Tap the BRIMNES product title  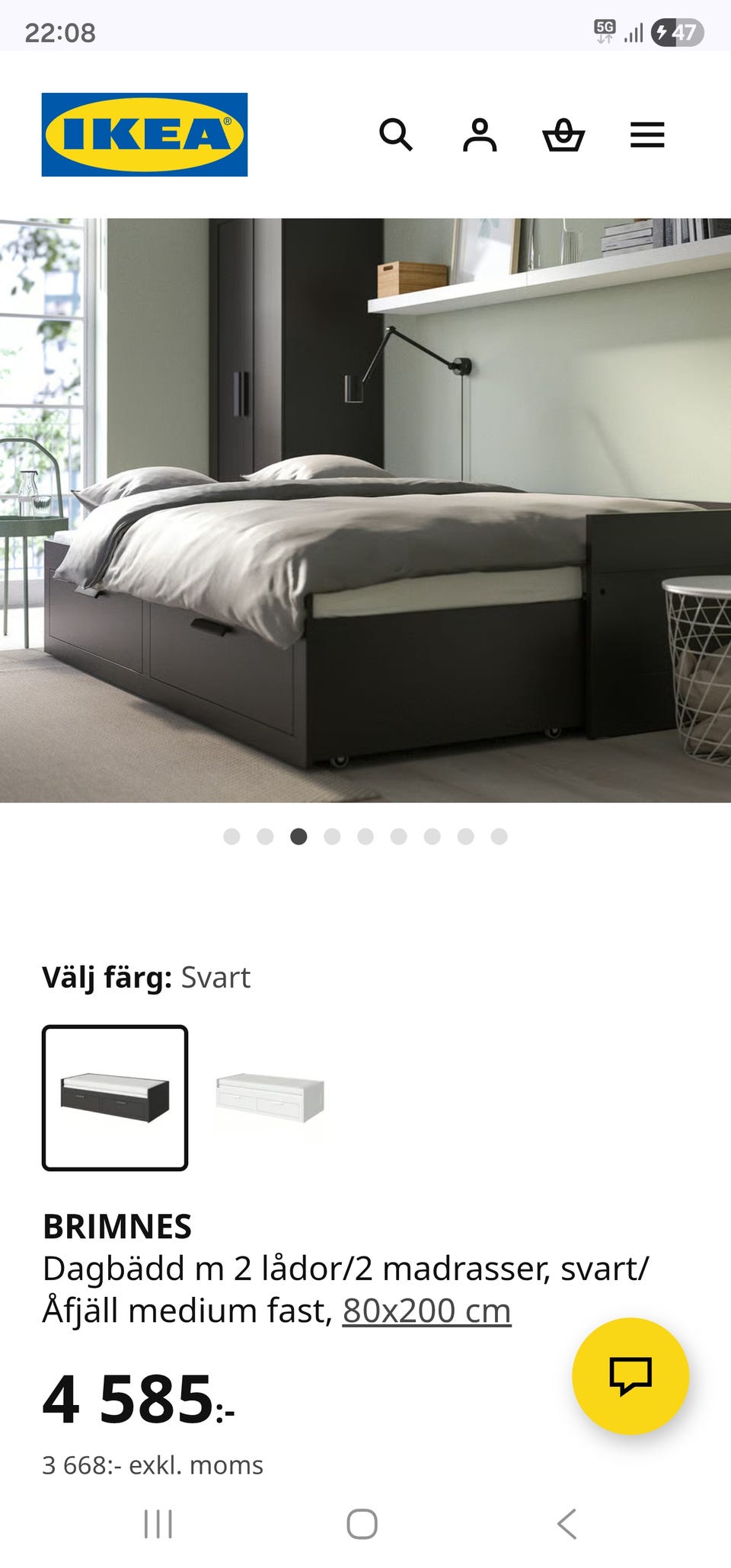point(118,1226)
